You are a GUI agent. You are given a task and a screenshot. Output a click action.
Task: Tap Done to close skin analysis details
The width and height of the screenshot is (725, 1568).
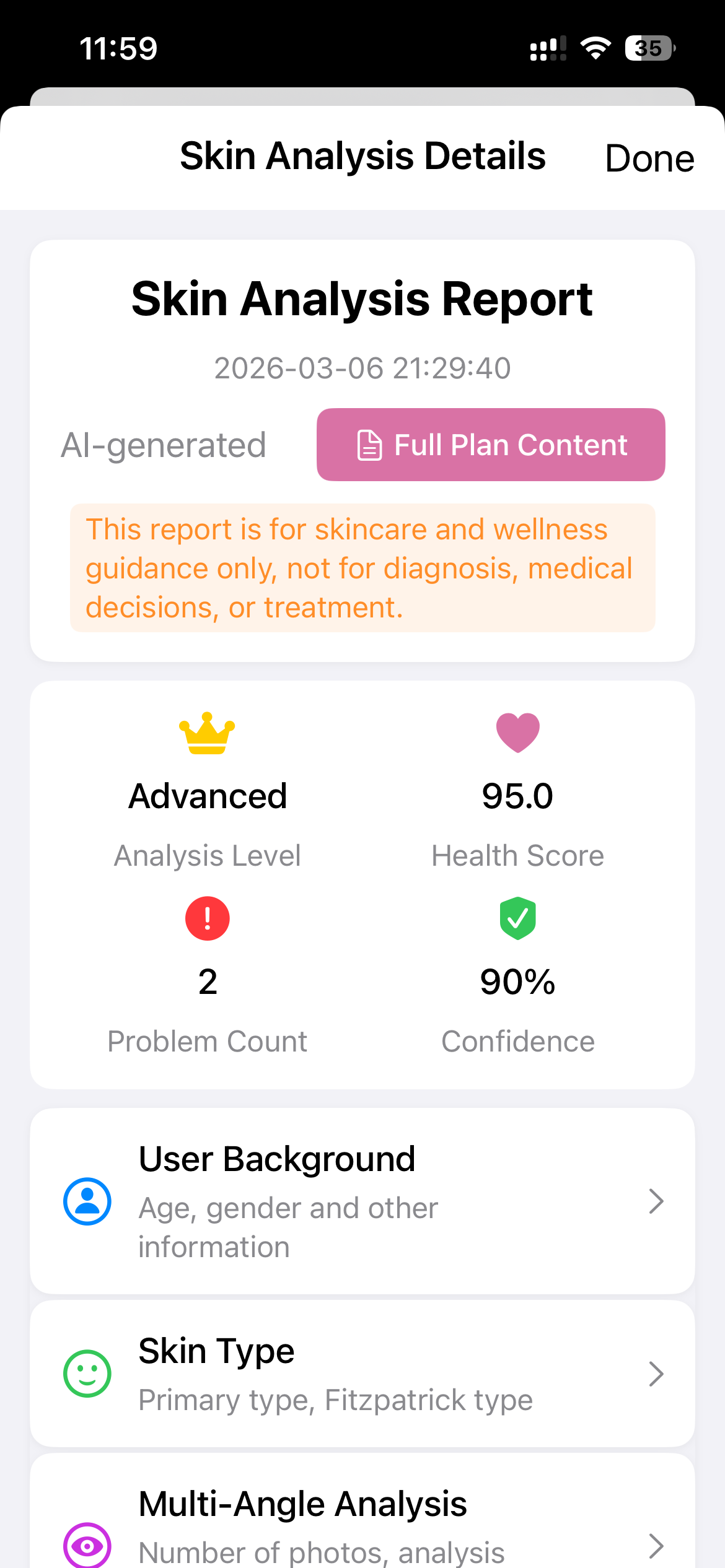pyautogui.click(x=649, y=158)
